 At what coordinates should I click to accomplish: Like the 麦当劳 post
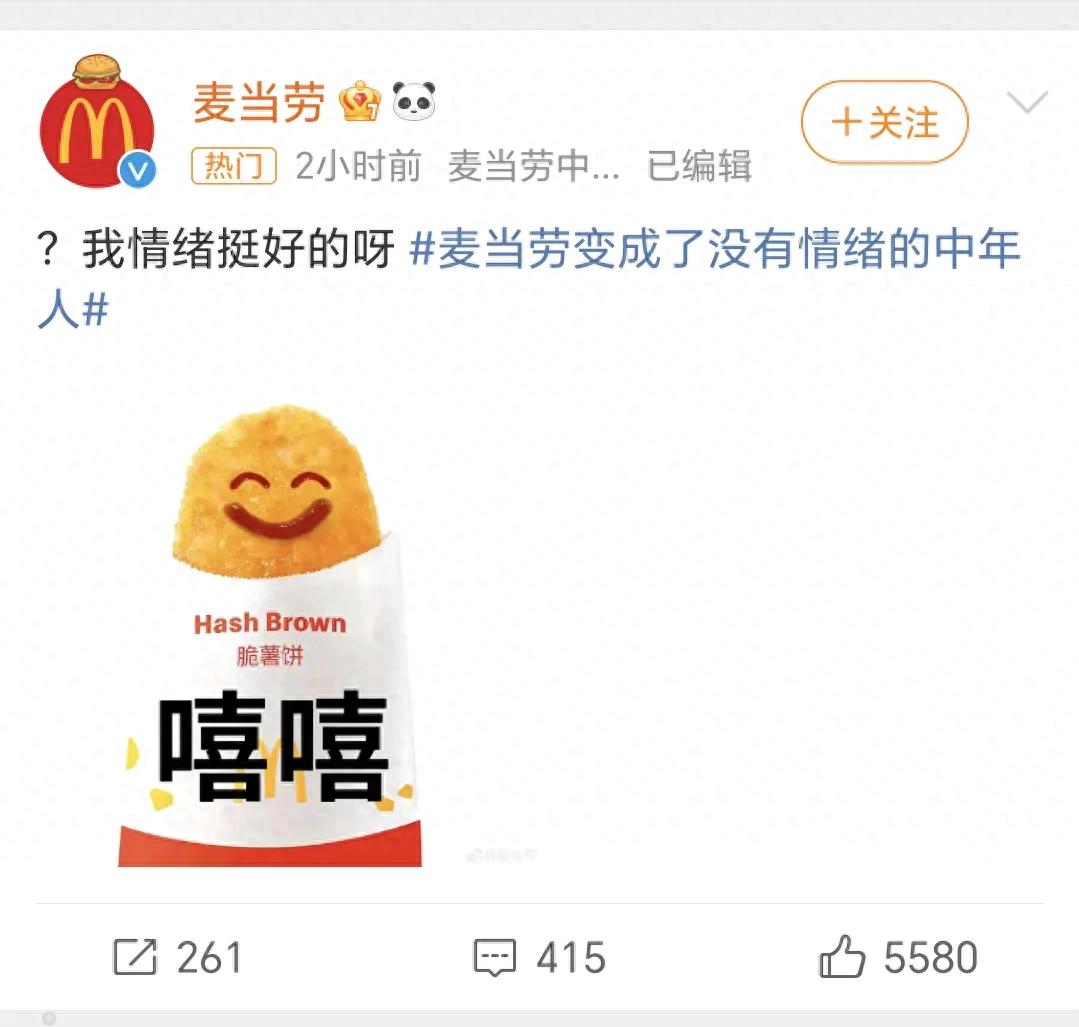(897, 957)
